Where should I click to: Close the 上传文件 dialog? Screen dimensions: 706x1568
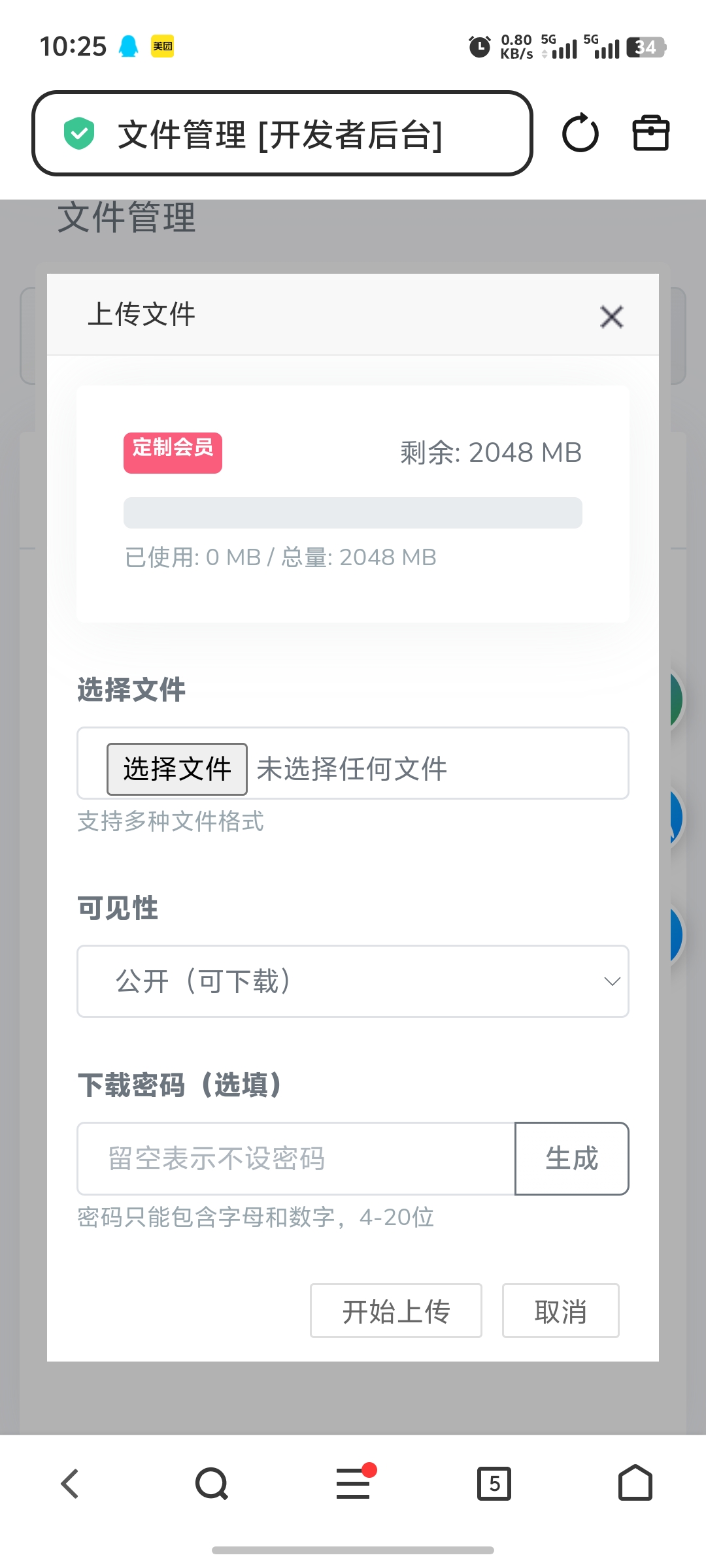click(x=611, y=317)
